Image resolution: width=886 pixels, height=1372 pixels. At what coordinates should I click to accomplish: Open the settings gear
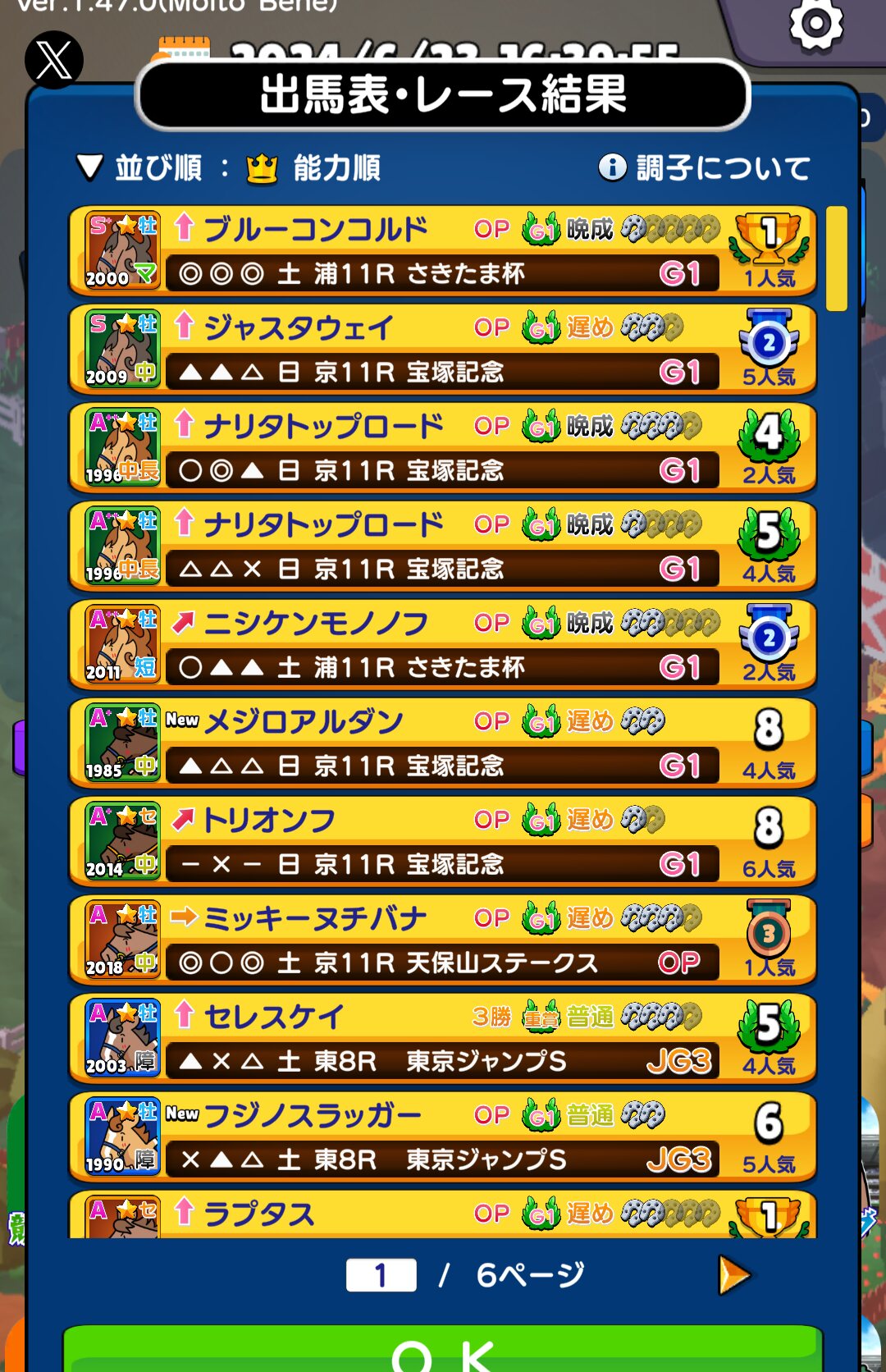point(815,25)
